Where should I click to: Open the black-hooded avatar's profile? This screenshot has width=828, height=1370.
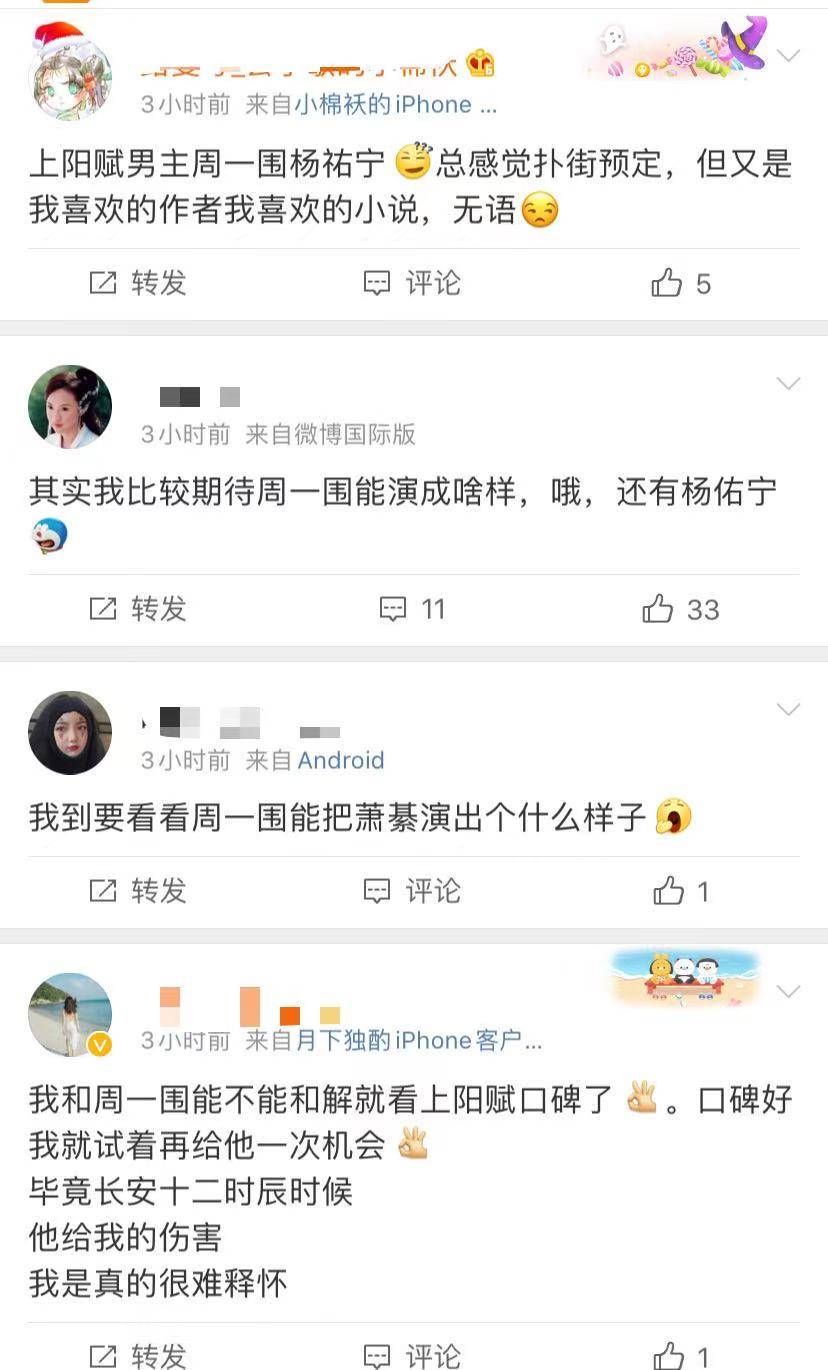pyautogui.click(x=69, y=732)
